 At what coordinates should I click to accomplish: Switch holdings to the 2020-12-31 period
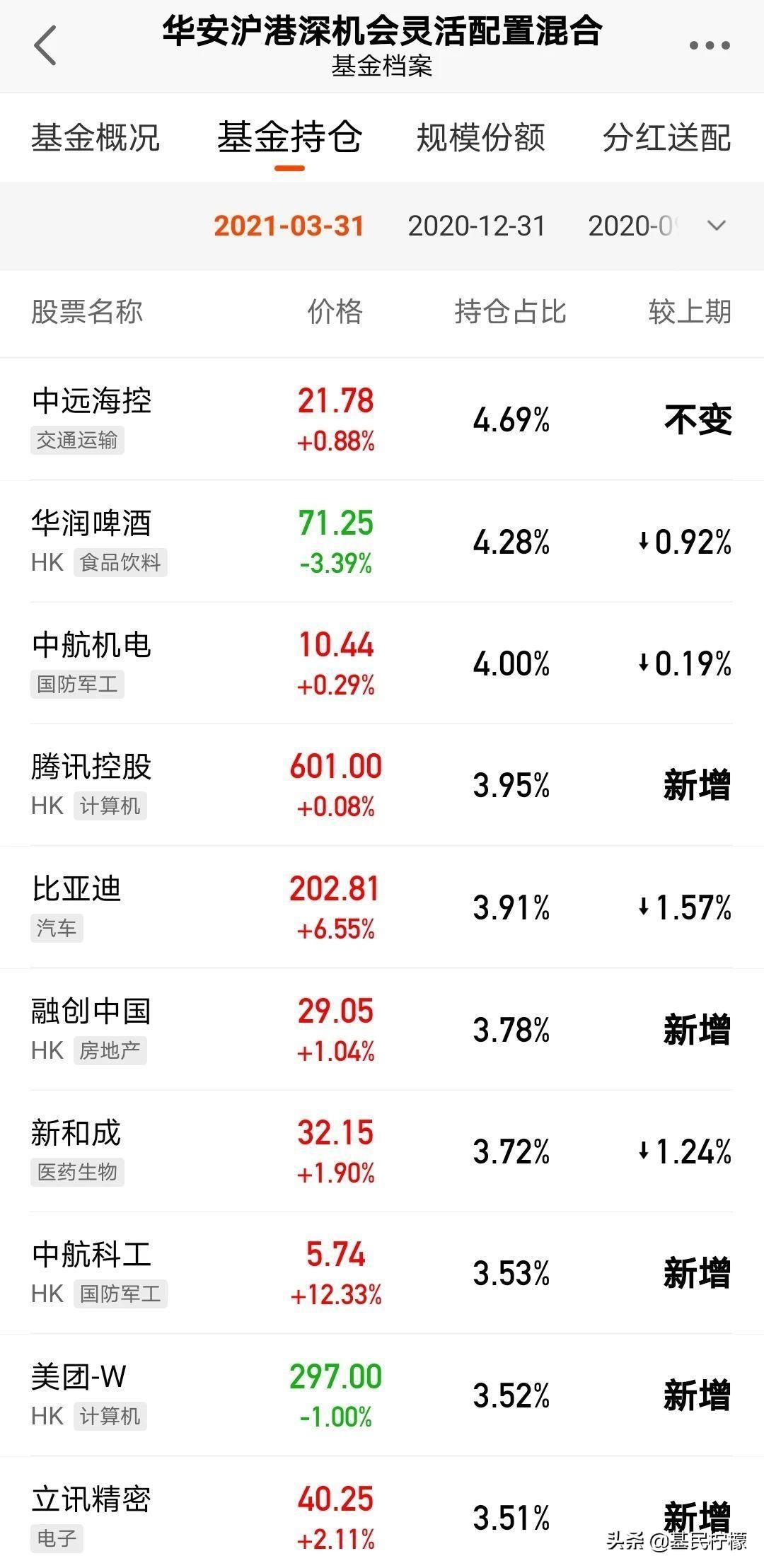point(477,226)
